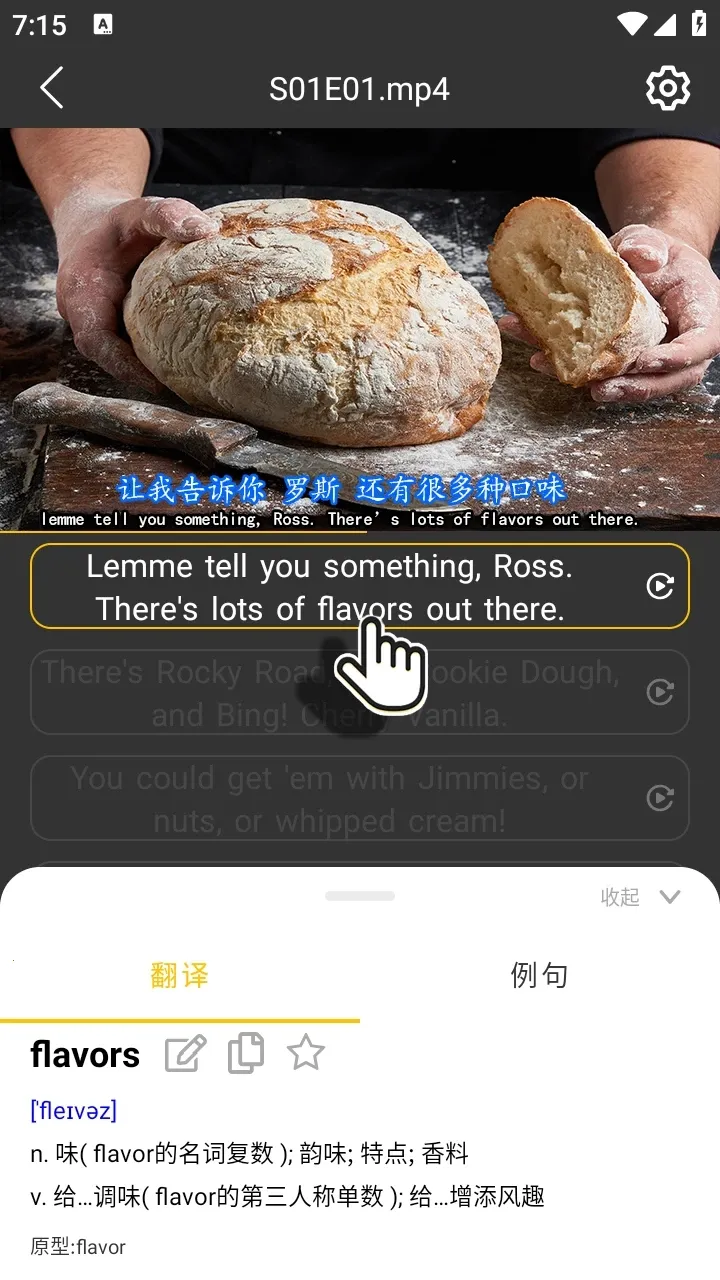Image resolution: width=720 pixels, height=1280 pixels.
Task: Star "flavors" to add it to favorites
Action: point(306,1053)
